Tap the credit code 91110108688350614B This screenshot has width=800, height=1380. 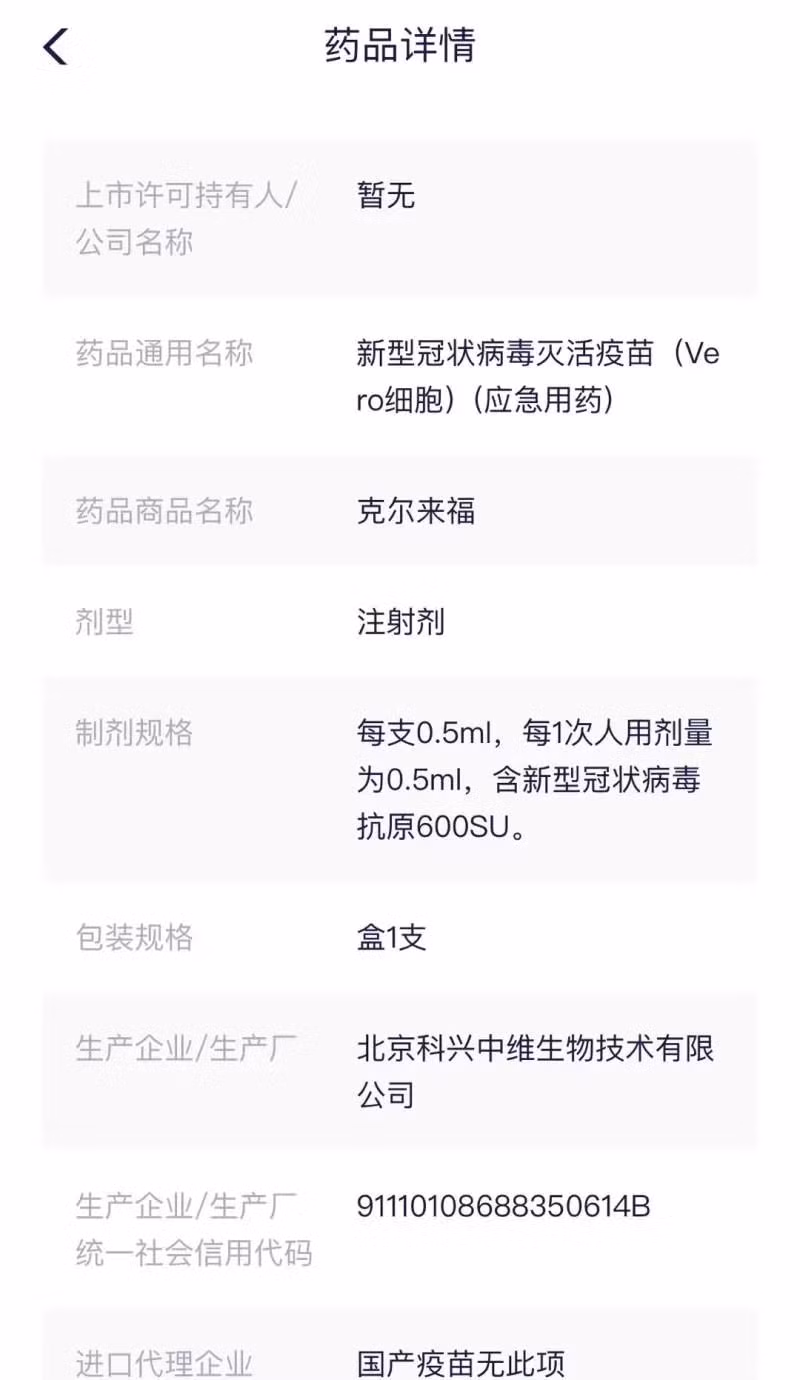503,1206
